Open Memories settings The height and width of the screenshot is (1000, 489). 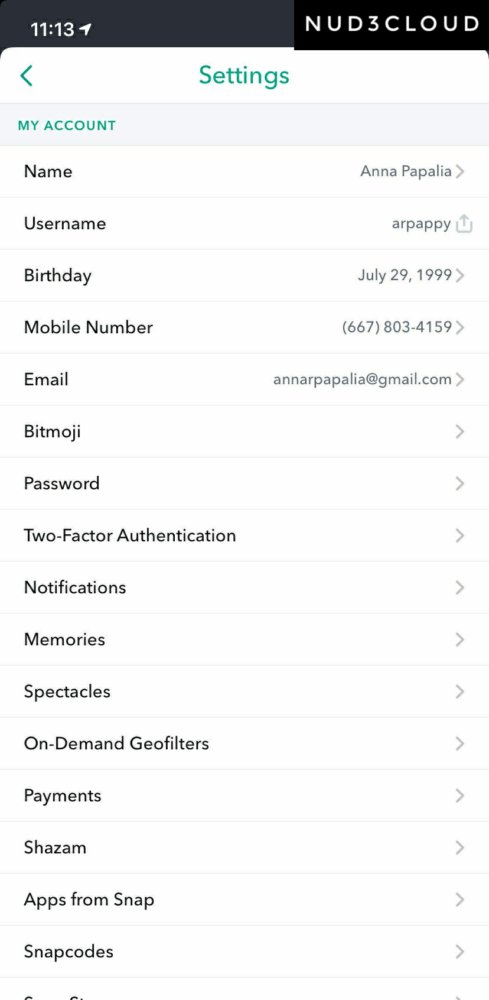(x=244, y=640)
